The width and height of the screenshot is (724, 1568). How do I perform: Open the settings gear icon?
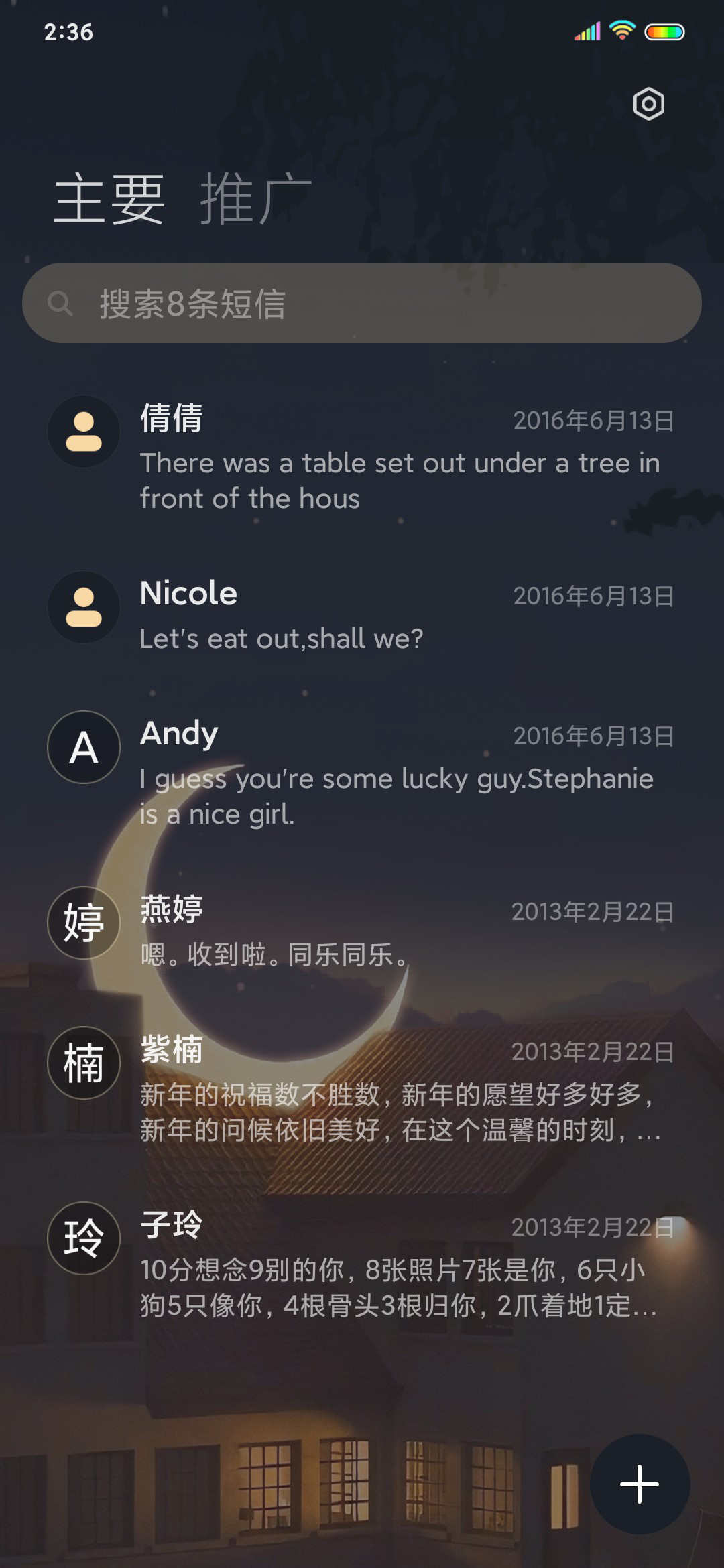[648, 104]
